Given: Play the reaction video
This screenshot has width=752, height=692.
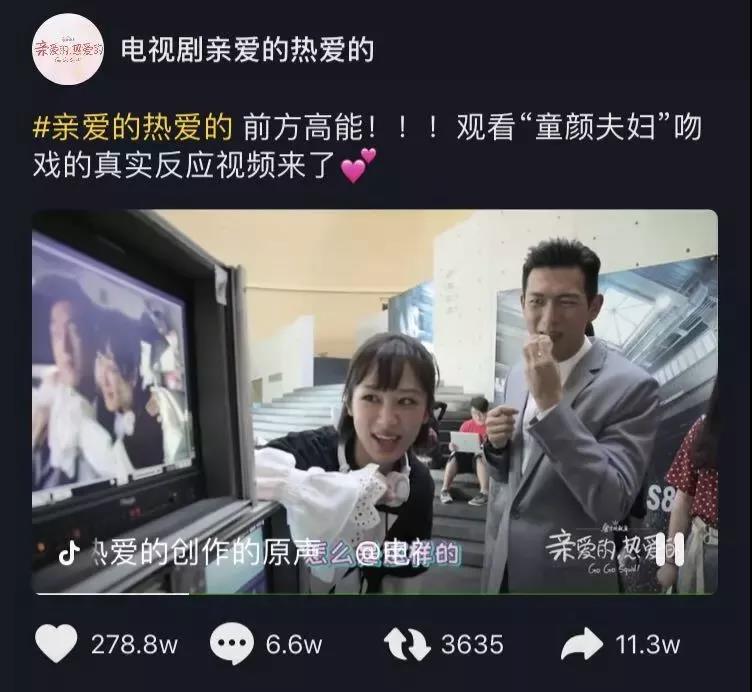Looking at the screenshot, I should click(375, 400).
